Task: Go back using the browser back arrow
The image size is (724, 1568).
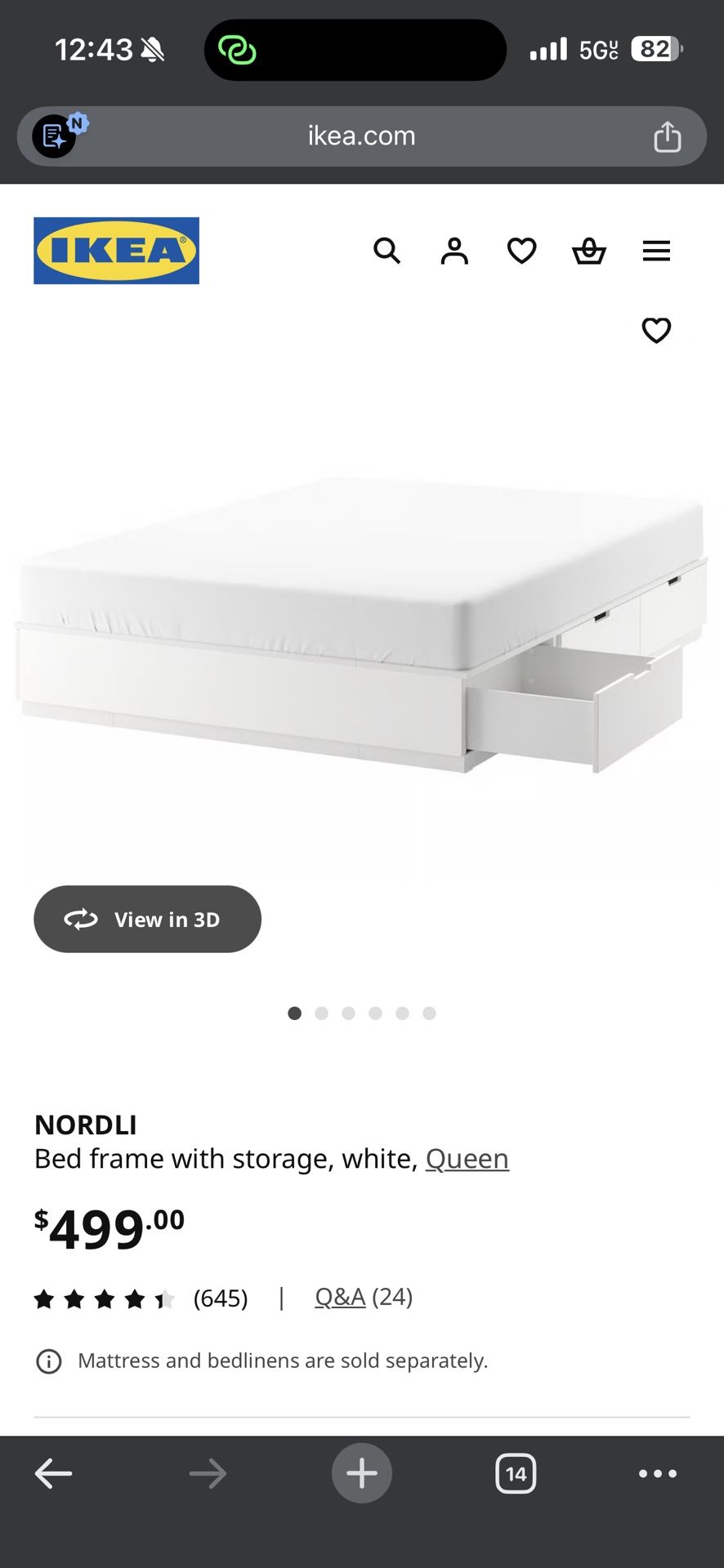Action: click(54, 1474)
